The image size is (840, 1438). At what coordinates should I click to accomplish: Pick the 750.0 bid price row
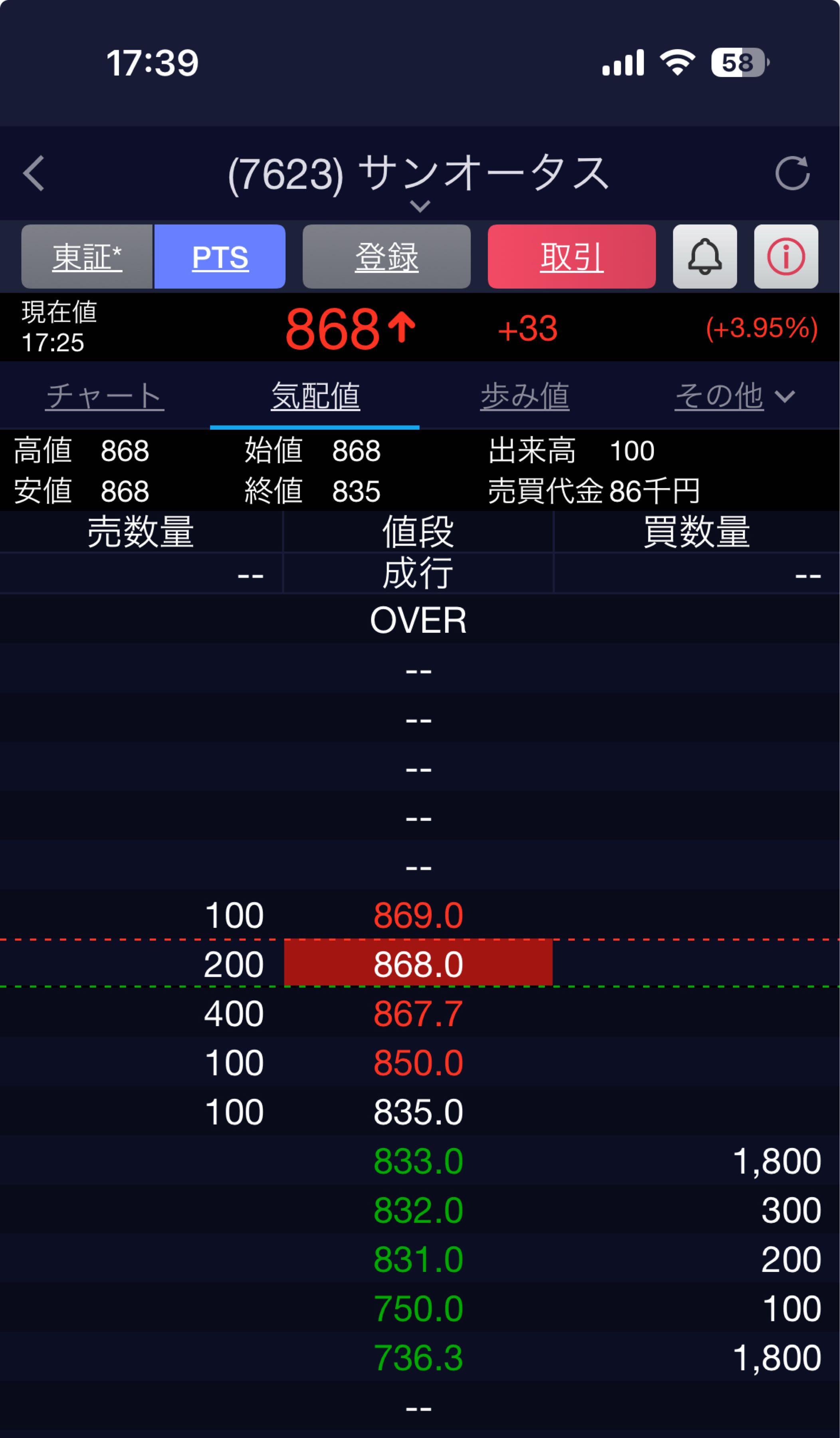coord(418,1308)
